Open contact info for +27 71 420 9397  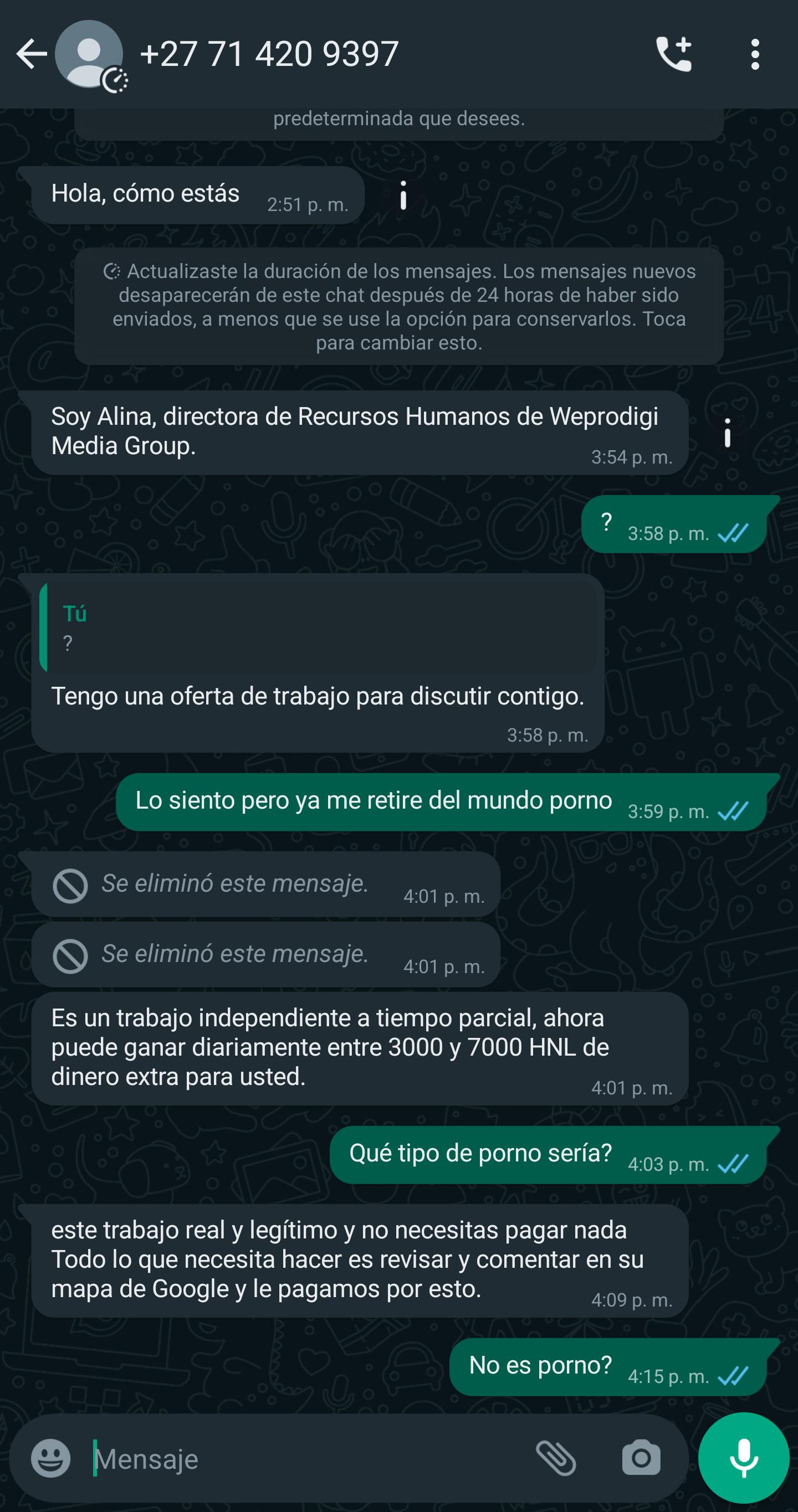pos(269,54)
